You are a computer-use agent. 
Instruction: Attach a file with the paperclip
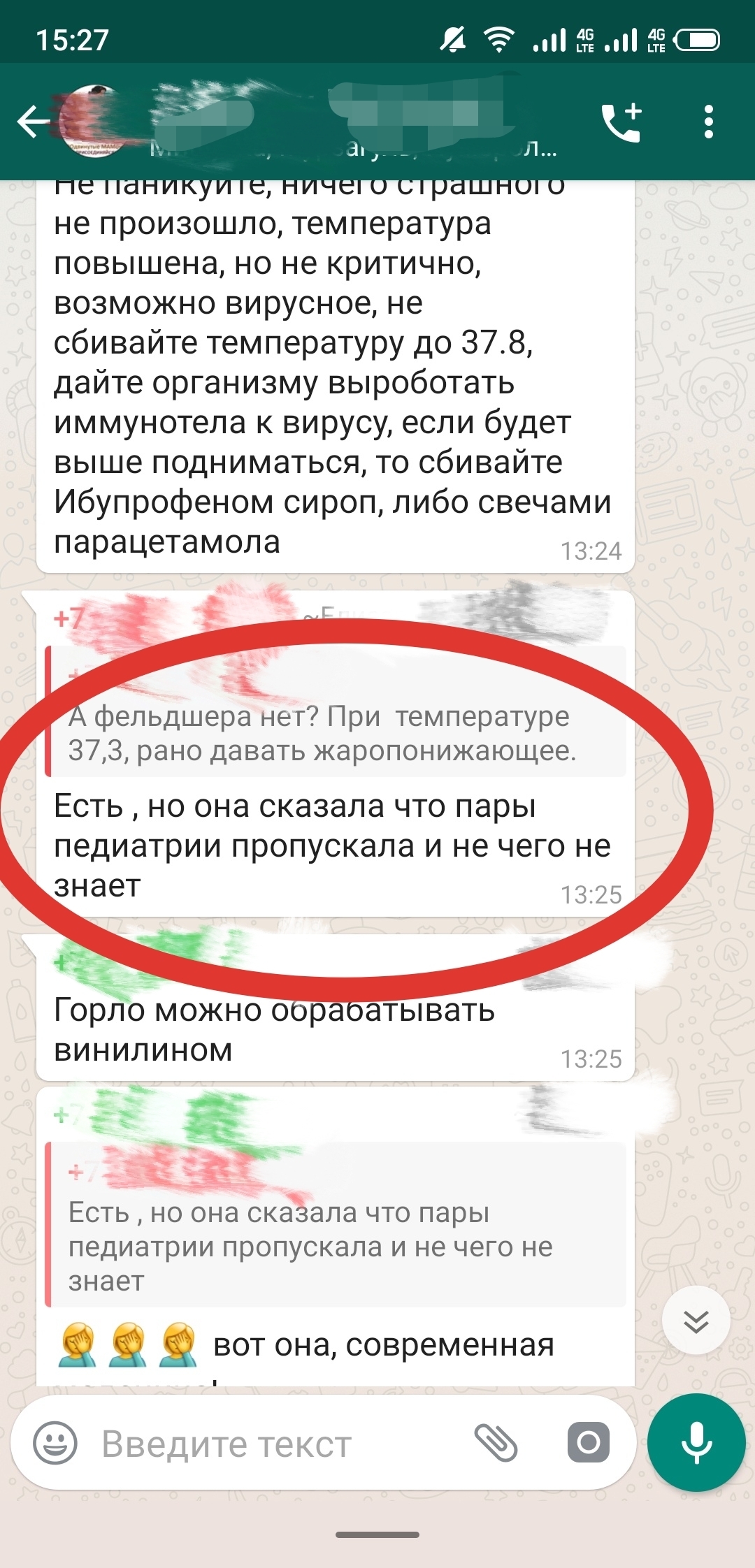pyautogui.click(x=496, y=1443)
